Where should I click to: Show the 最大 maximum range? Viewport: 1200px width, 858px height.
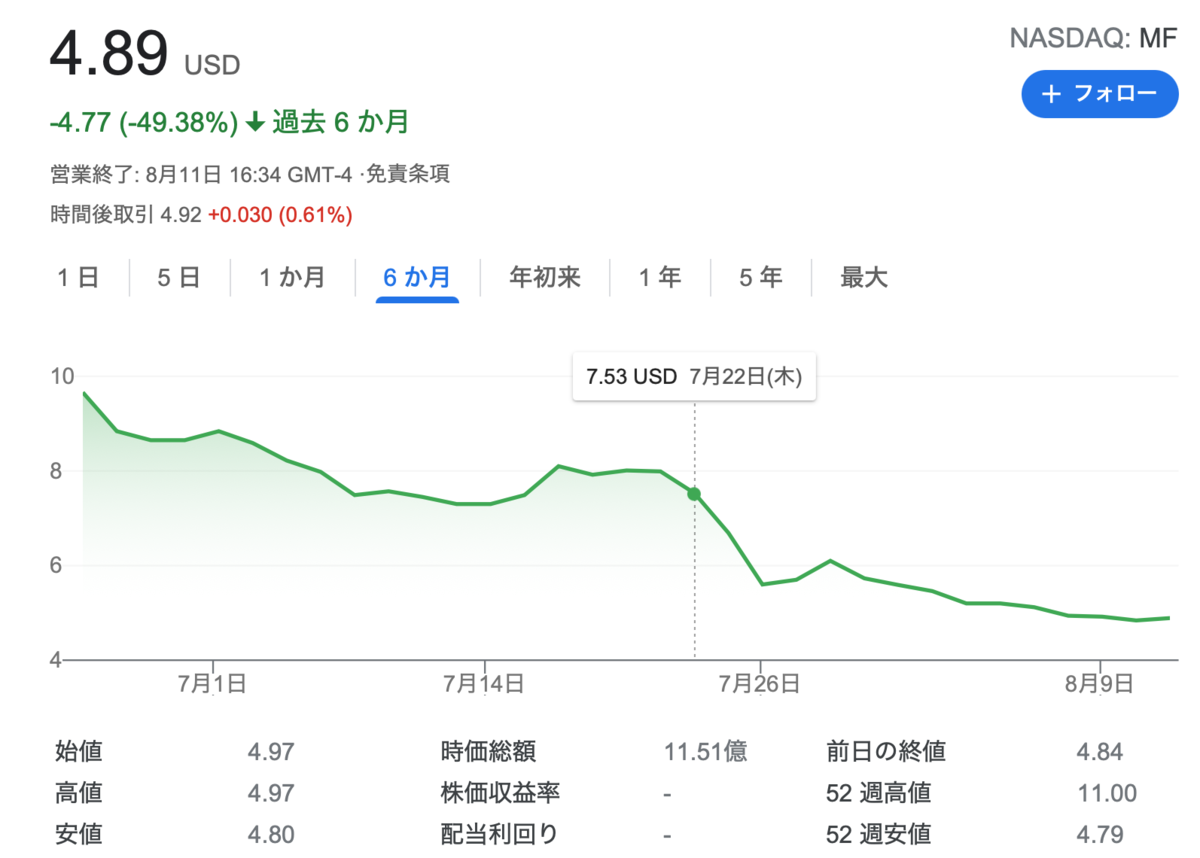tap(864, 277)
